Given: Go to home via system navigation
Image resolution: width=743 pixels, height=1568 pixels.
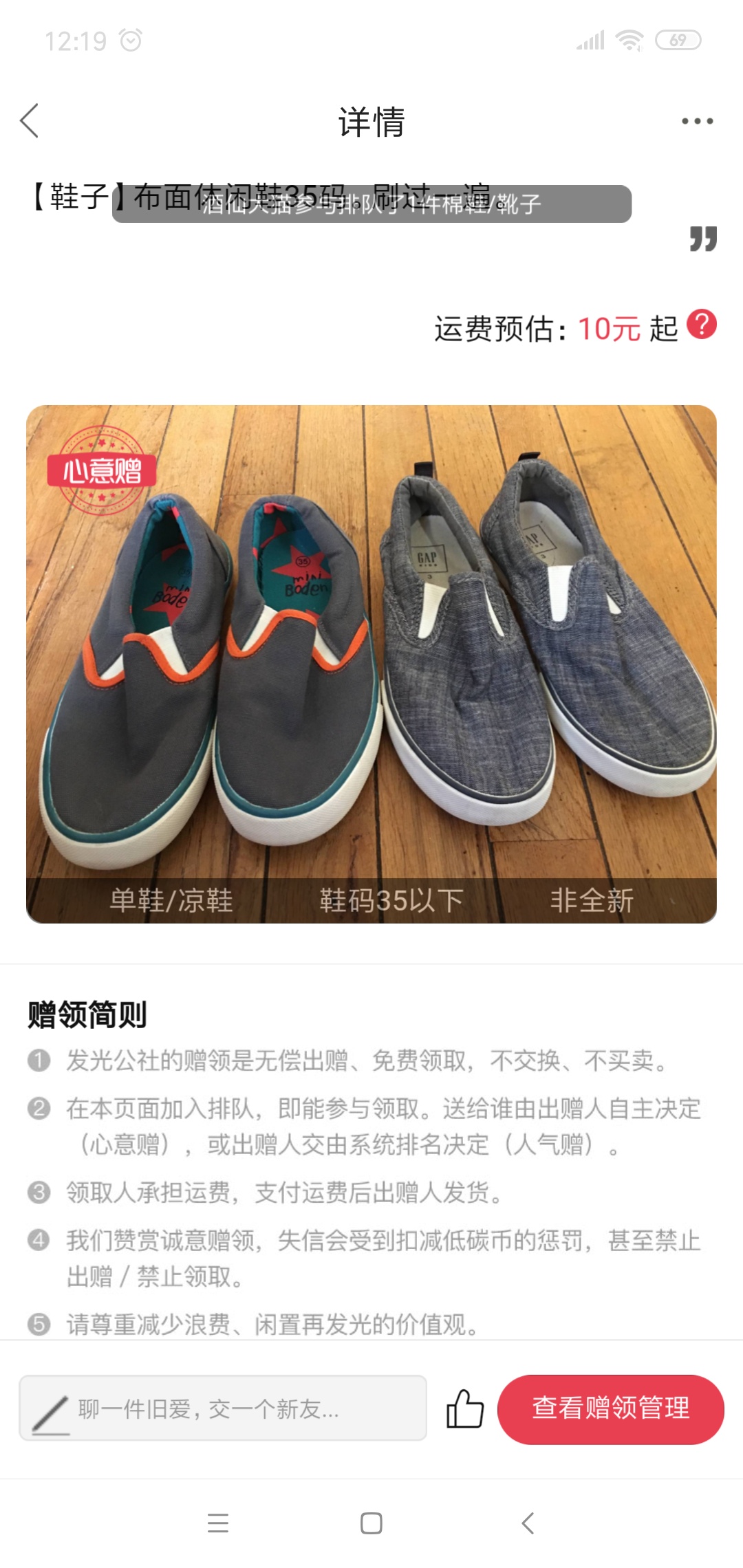Looking at the screenshot, I should [x=371, y=1523].
